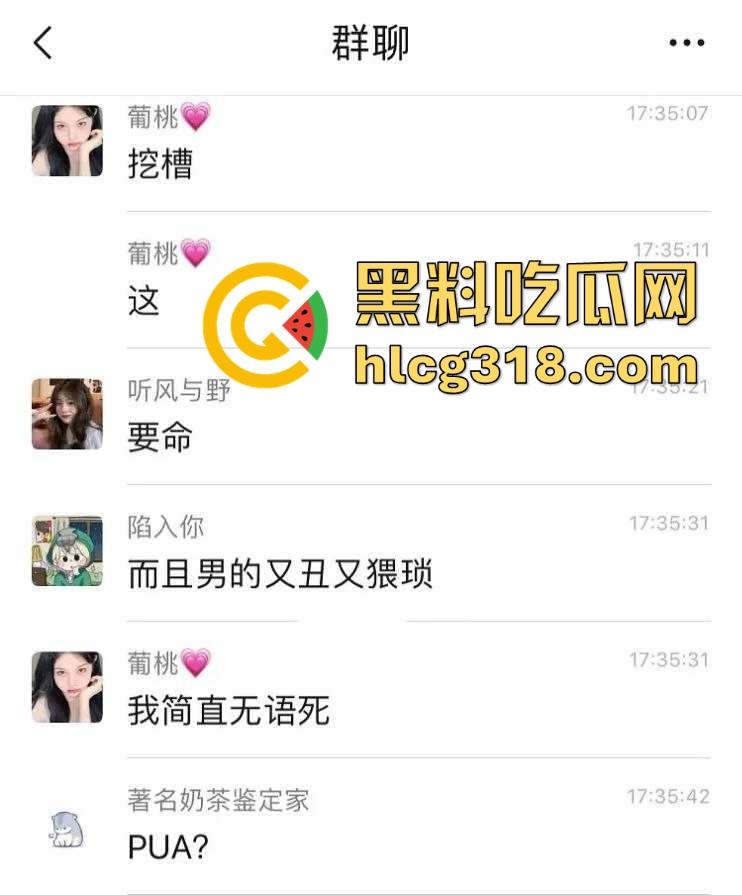Tap the back arrow to leave chat
Viewport: 742px width, 895px height.
click(x=41, y=43)
